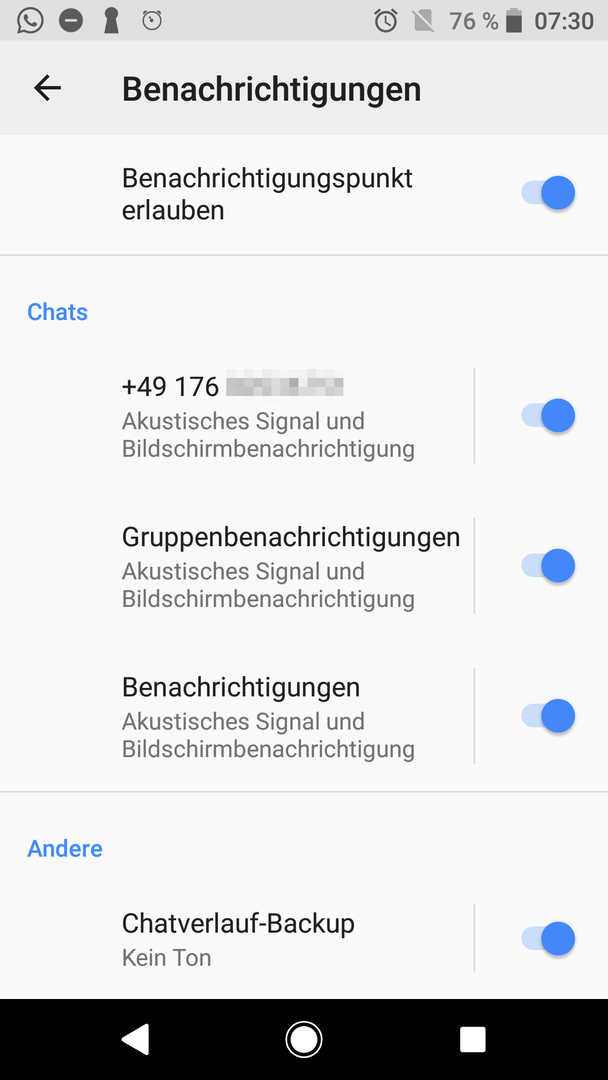Turn off the Gruppenbenachrichtigungen switch
Viewport: 608px width, 1080px height.
click(x=548, y=566)
